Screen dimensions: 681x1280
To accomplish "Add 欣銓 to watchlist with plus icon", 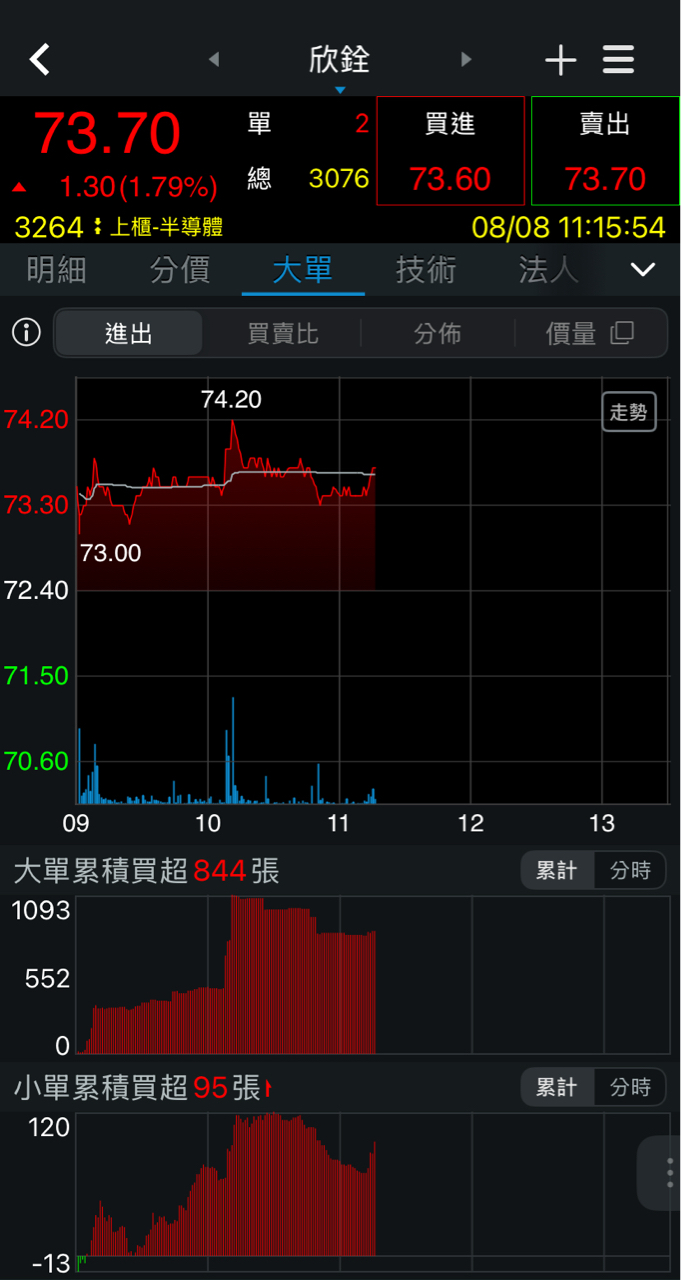I will pos(560,61).
